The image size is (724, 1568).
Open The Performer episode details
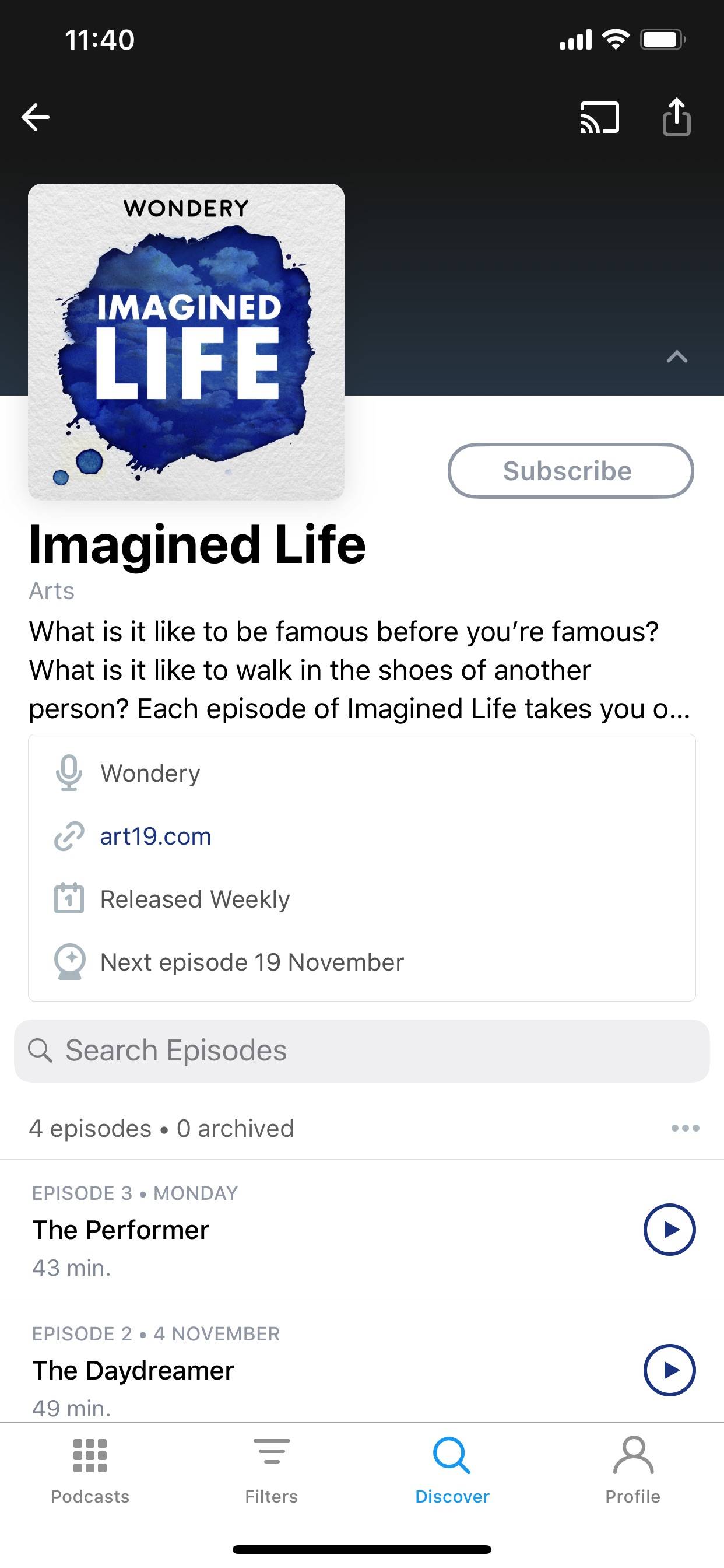point(243,1230)
